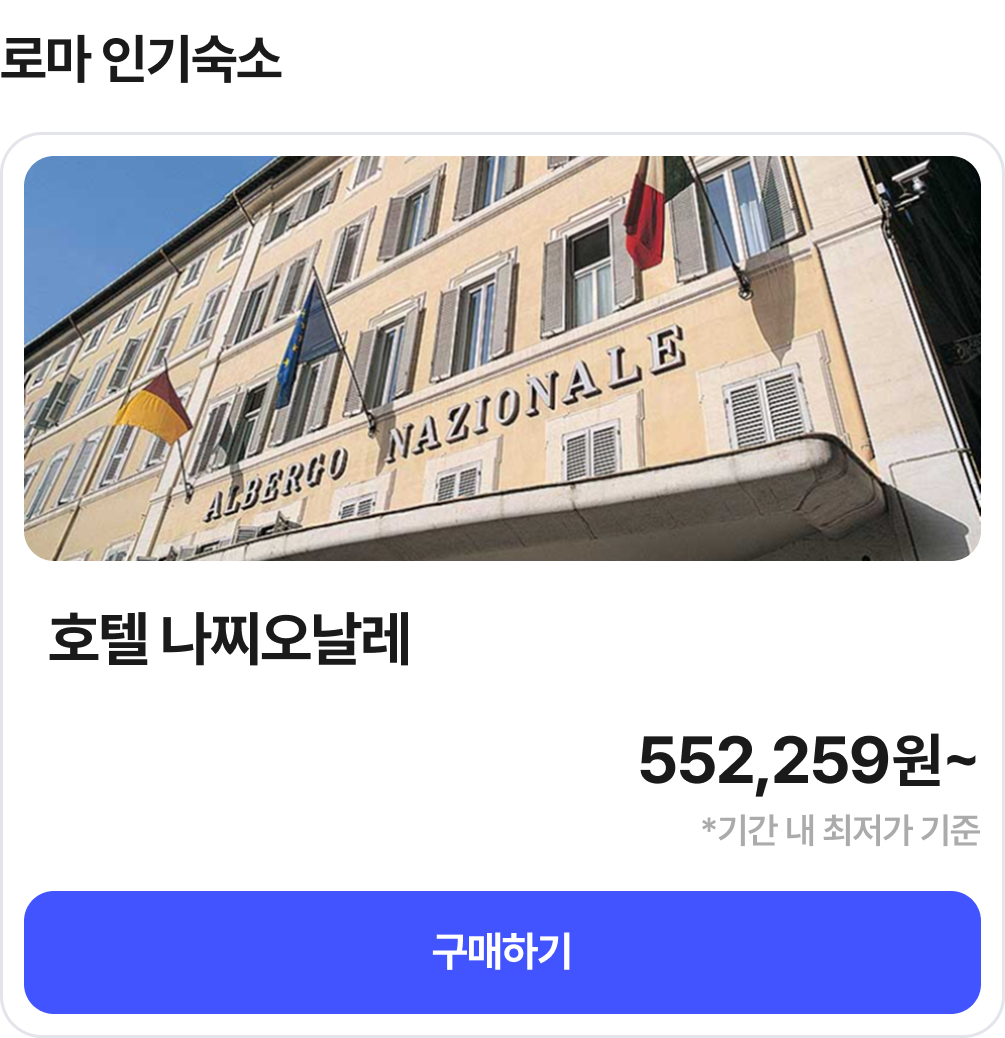The height and width of the screenshot is (1038, 1005).
Task: Open the 호텔 나찌오날레 hotel photo card
Action: (x=502, y=358)
